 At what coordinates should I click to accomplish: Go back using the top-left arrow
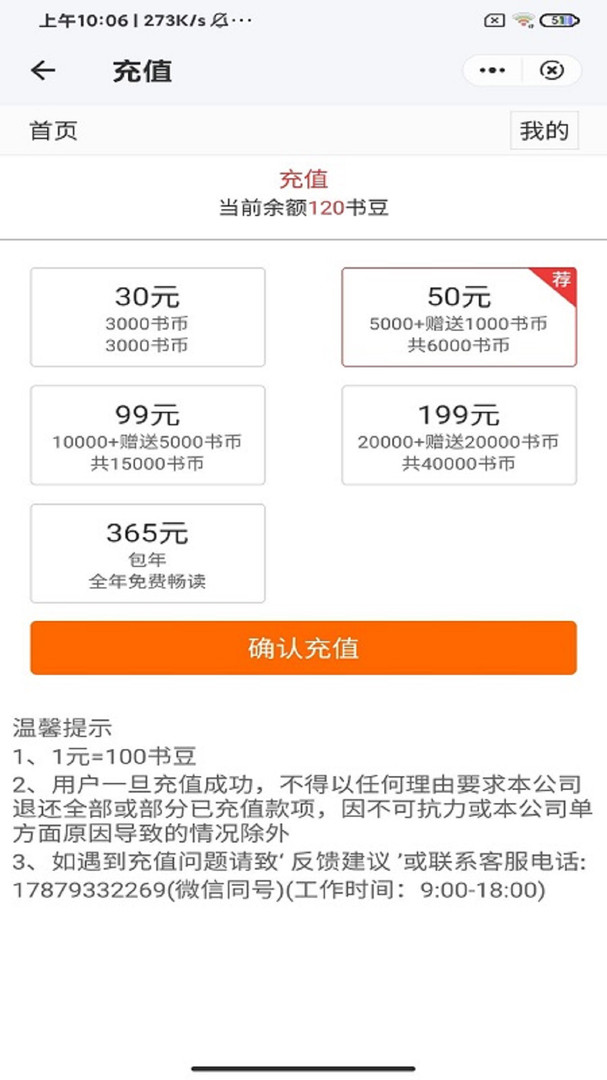pos(43,70)
